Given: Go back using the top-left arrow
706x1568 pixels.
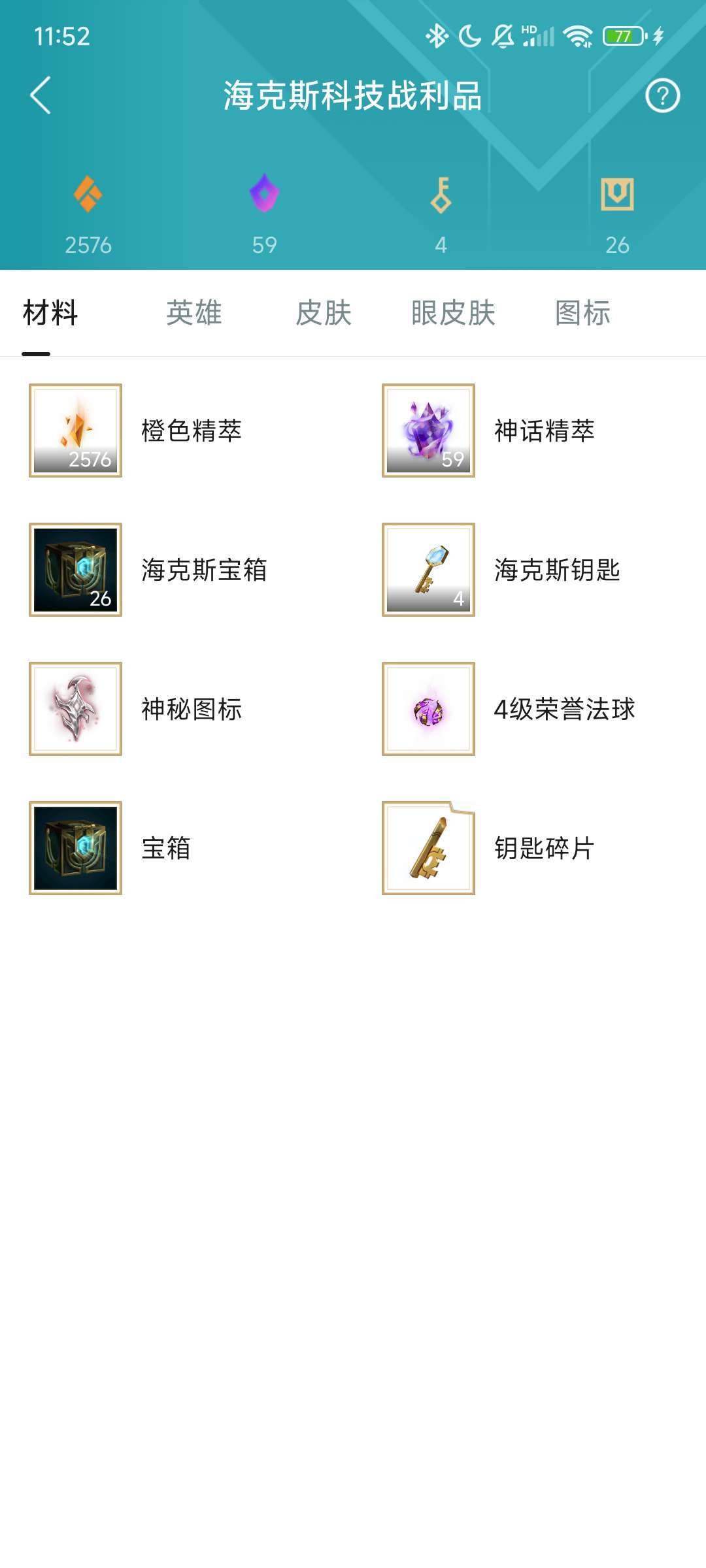Looking at the screenshot, I should (x=41, y=95).
